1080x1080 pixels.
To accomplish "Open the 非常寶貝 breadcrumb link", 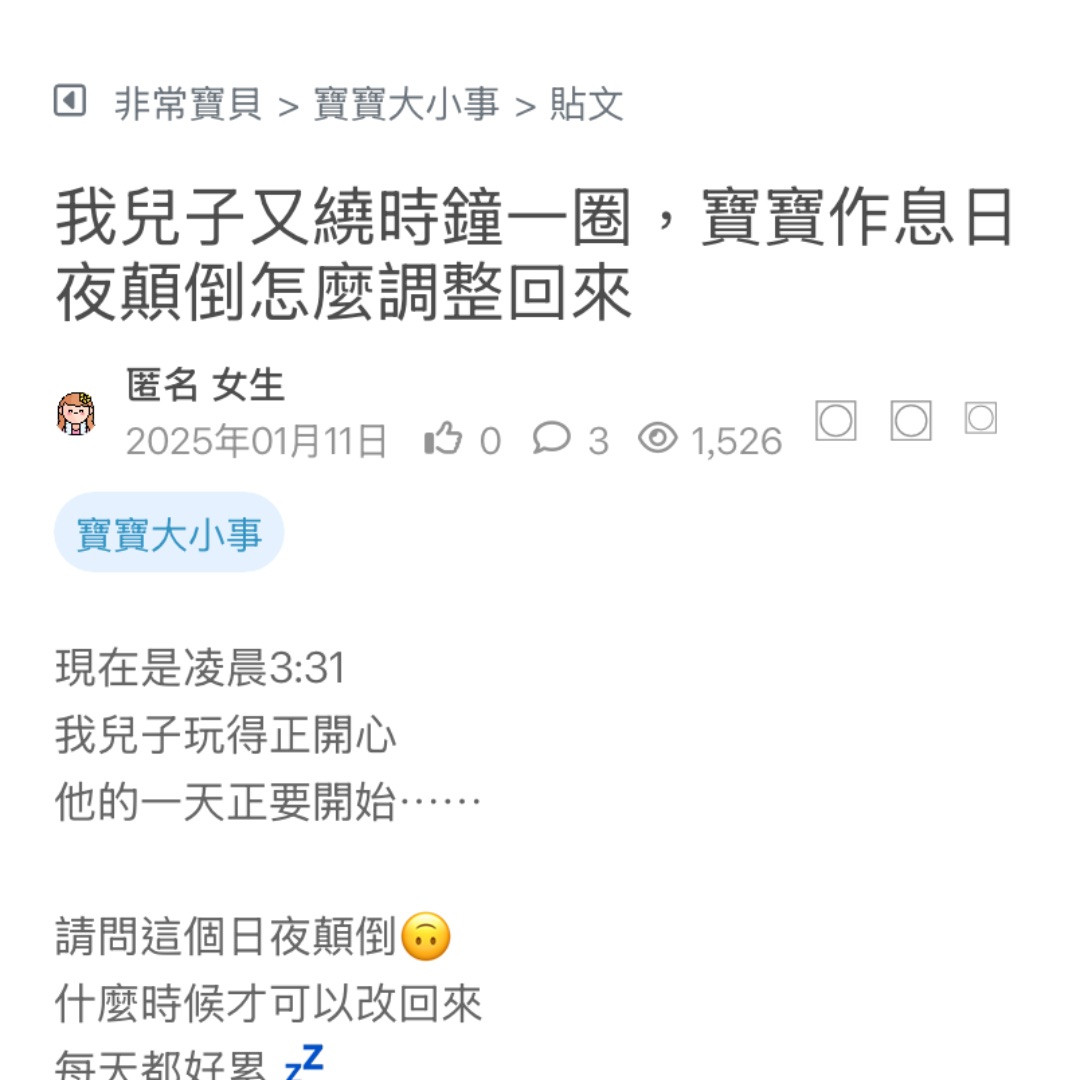I will pos(188,104).
